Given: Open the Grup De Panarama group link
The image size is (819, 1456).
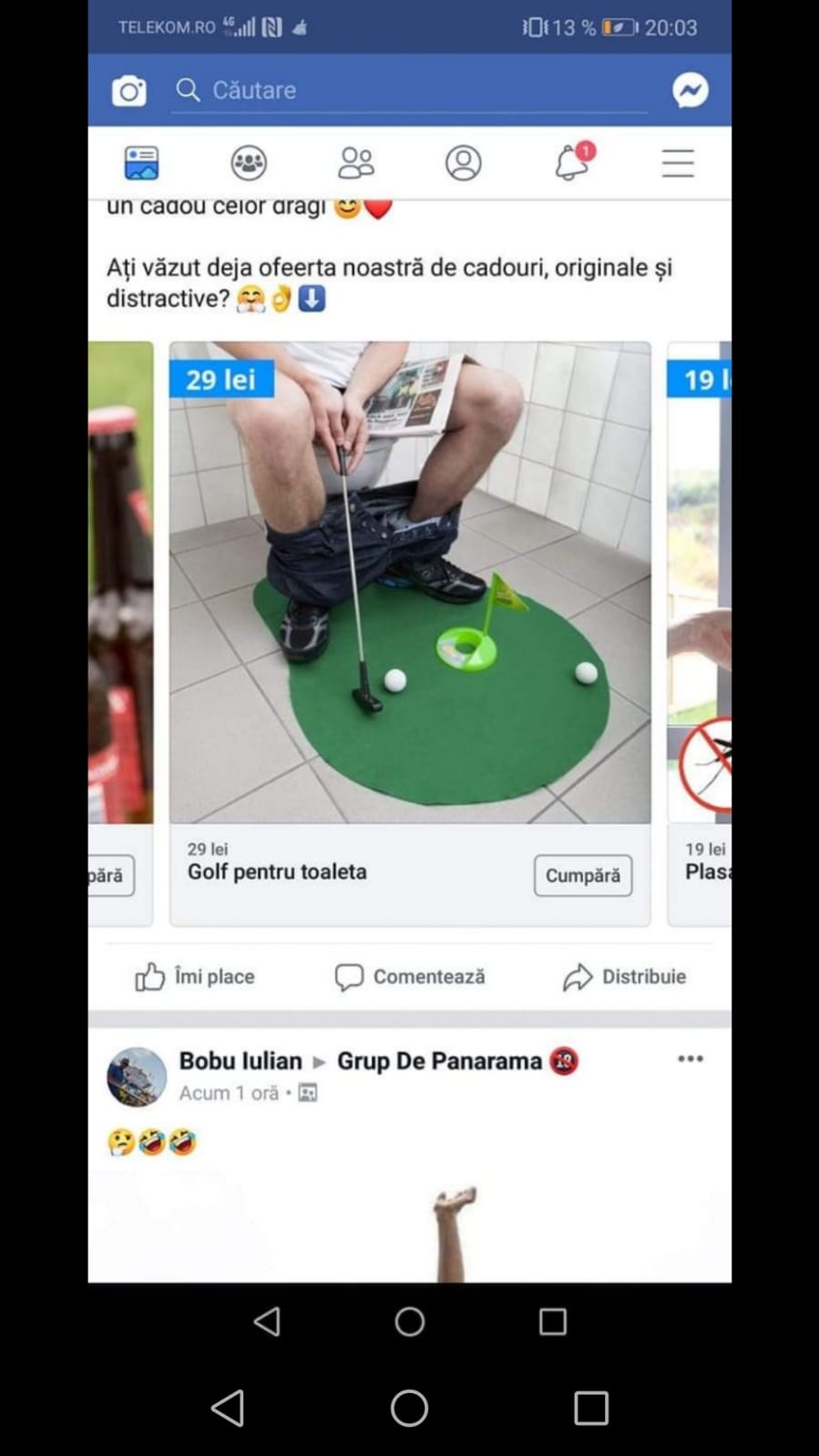Looking at the screenshot, I should point(439,1061).
